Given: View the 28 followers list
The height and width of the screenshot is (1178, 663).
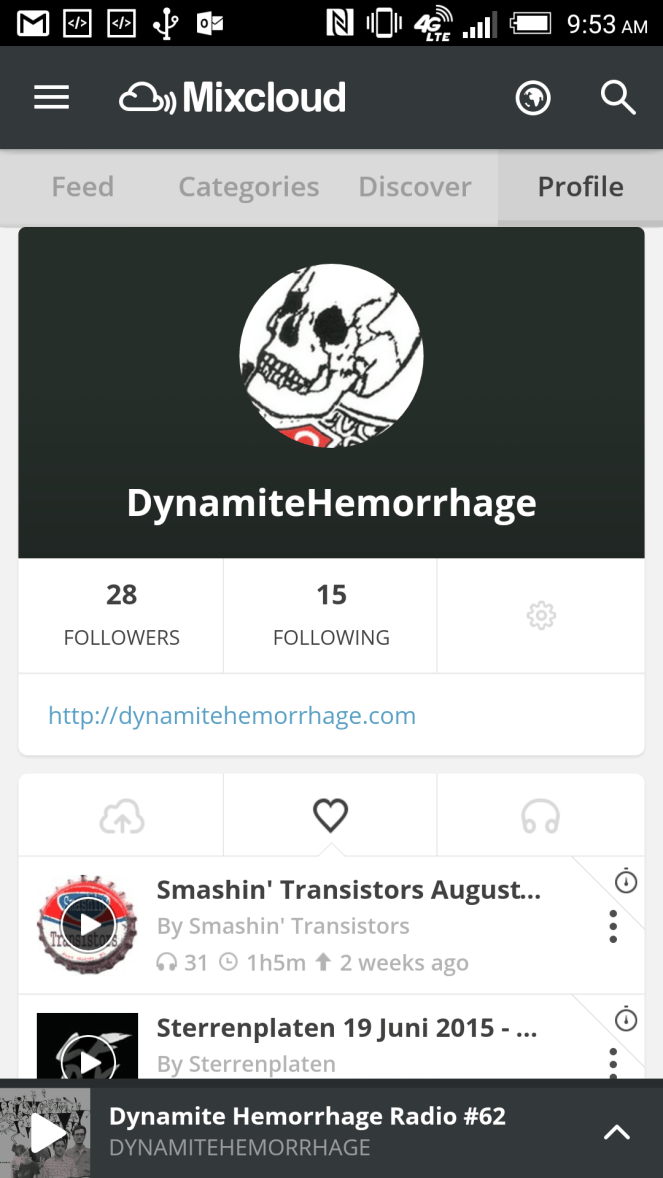Looking at the screenshot, I should pos(121,615).
